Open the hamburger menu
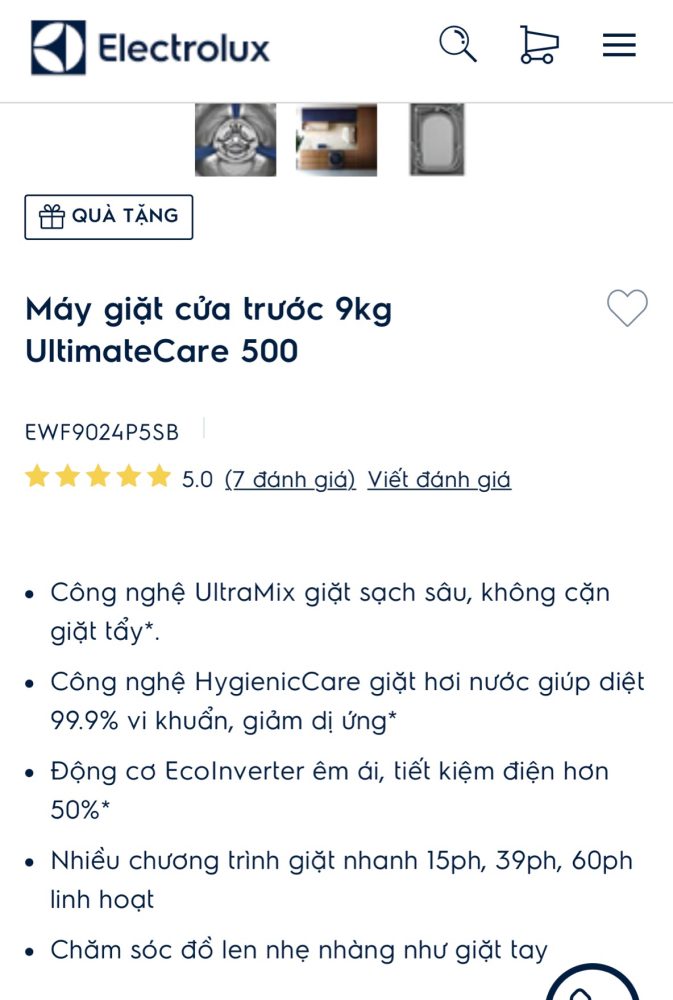 (619, 45)
